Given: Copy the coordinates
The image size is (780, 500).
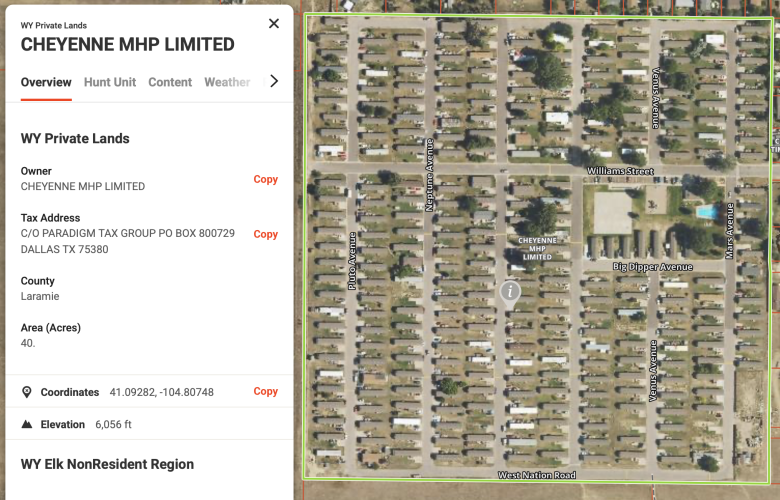Looking at the screenshot, I should click(265, 392).
